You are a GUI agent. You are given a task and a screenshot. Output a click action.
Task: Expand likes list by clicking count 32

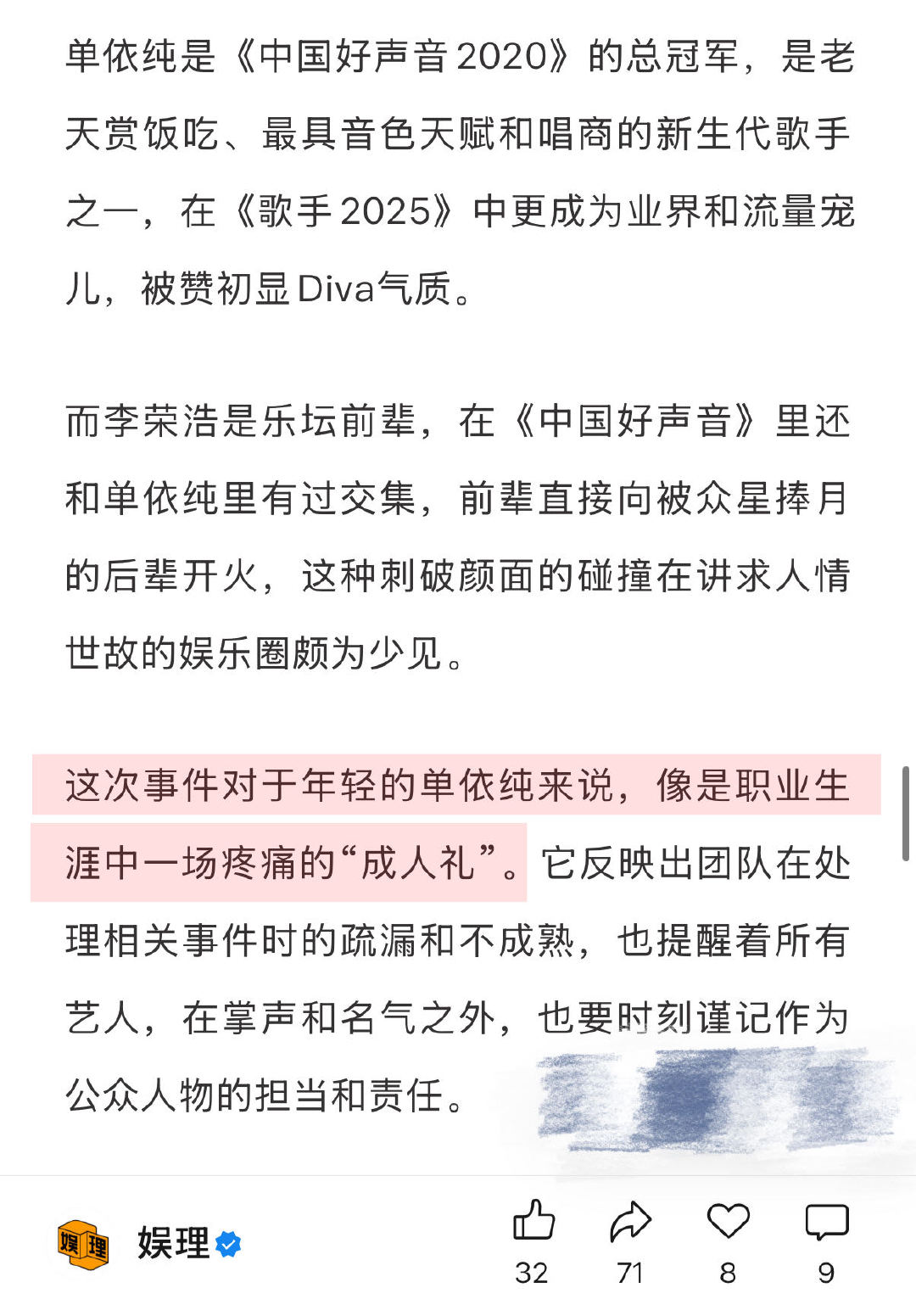pyautogui.click(x=533, y=1273)
